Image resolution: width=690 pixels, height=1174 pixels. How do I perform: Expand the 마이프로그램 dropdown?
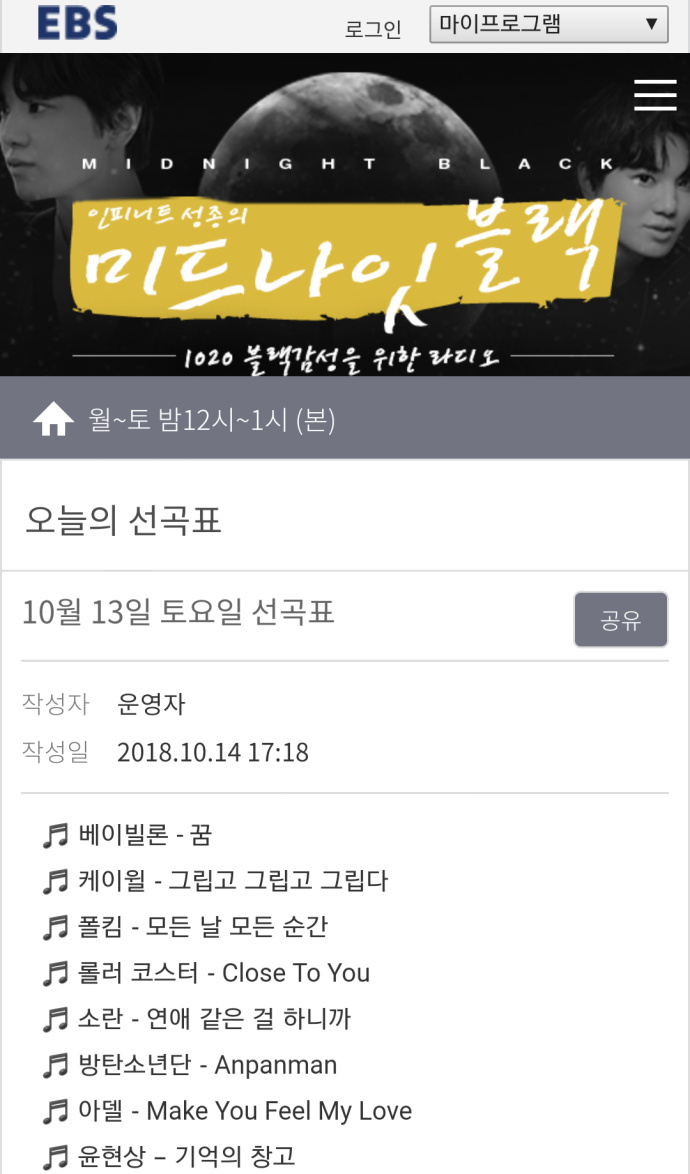click(548, 24)
